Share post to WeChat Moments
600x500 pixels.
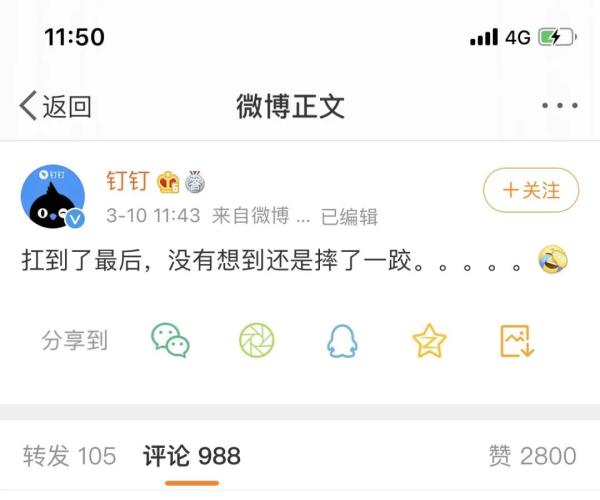pos(257,341)
